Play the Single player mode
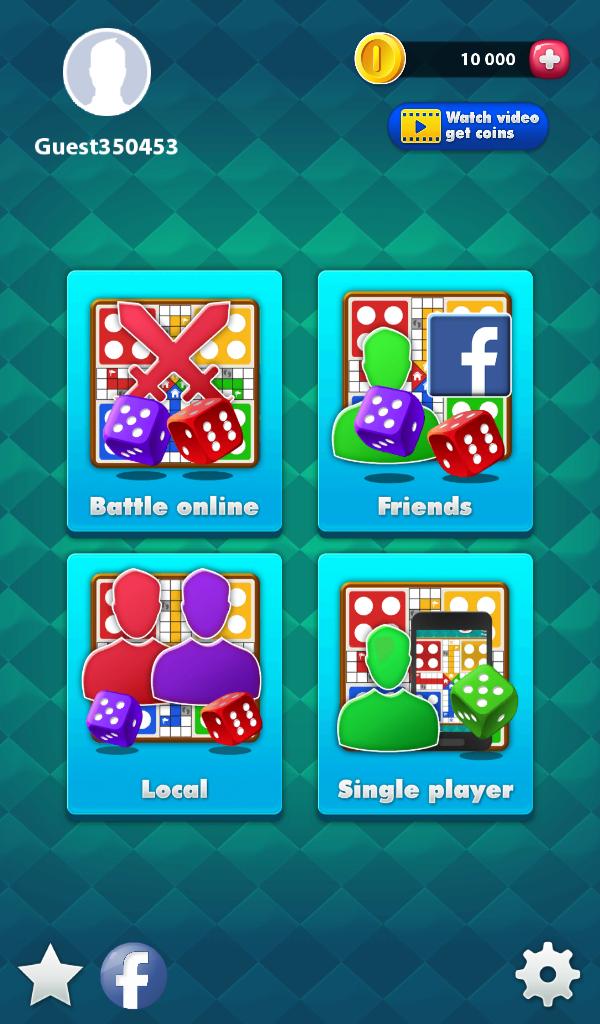This screenshot has width=600, height=1024. (x=425, y=684)
